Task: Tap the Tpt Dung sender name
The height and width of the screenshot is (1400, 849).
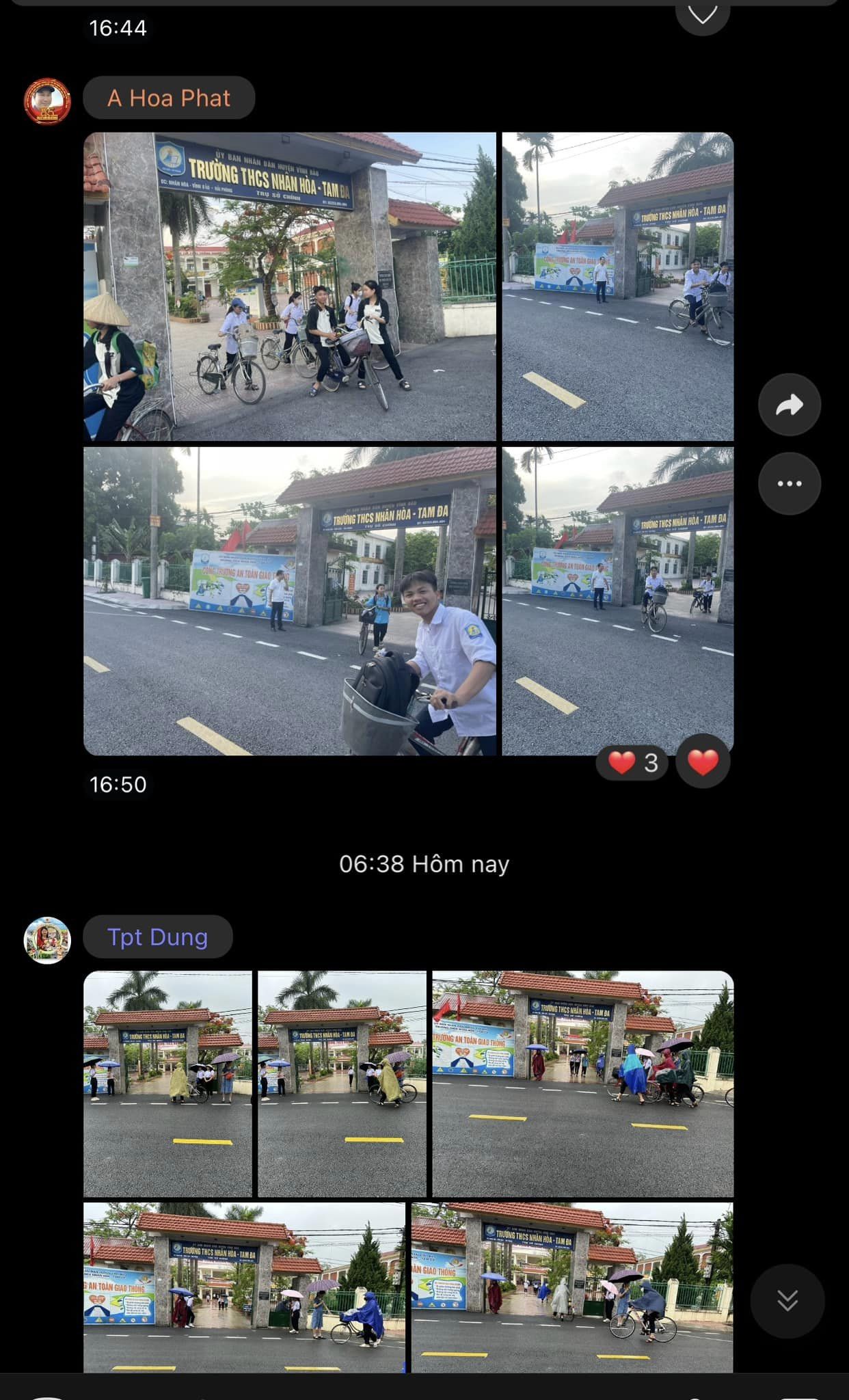Action: pos(157,937)
